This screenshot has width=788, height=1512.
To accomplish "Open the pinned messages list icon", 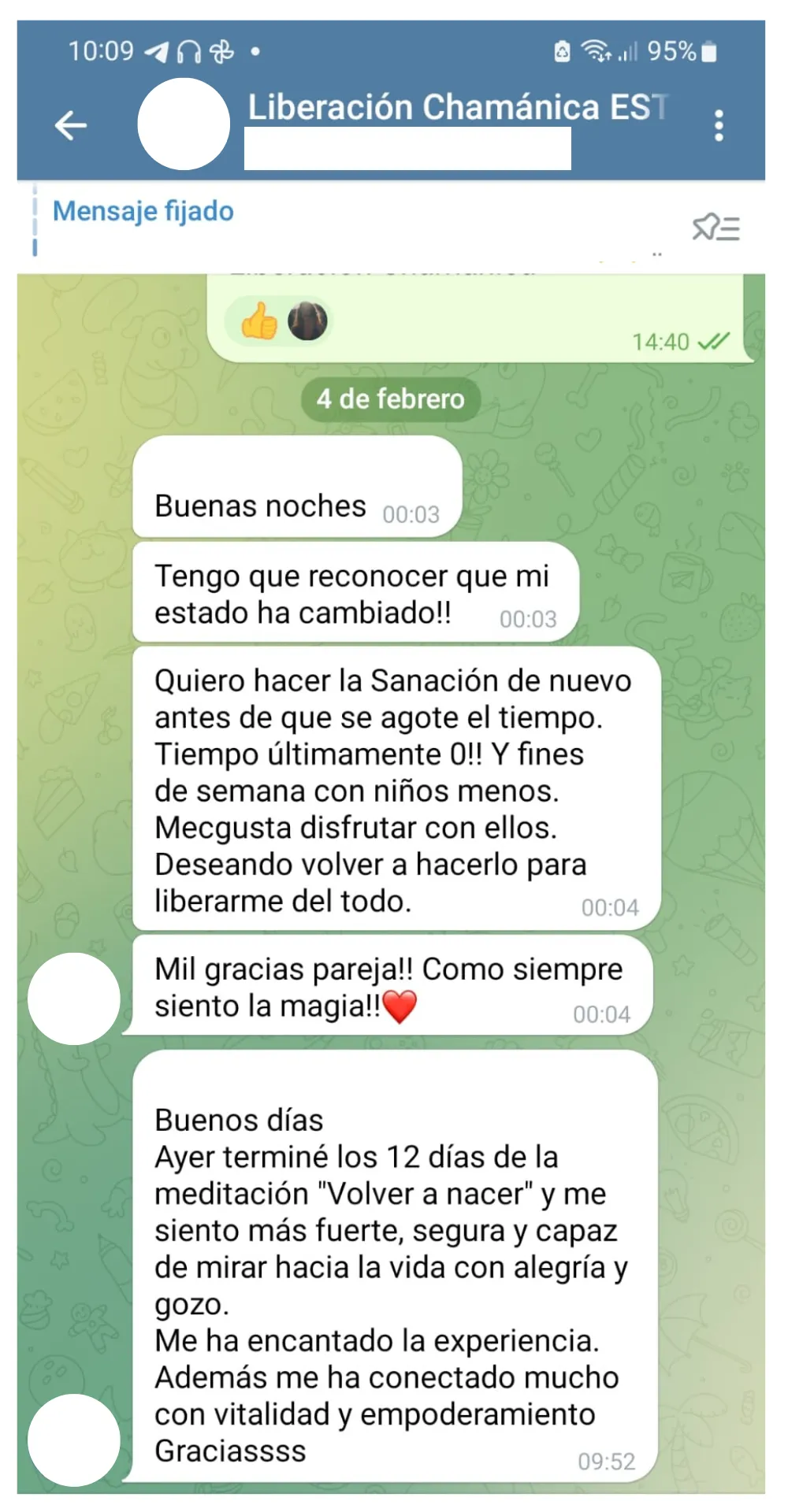I will point(716,228).
